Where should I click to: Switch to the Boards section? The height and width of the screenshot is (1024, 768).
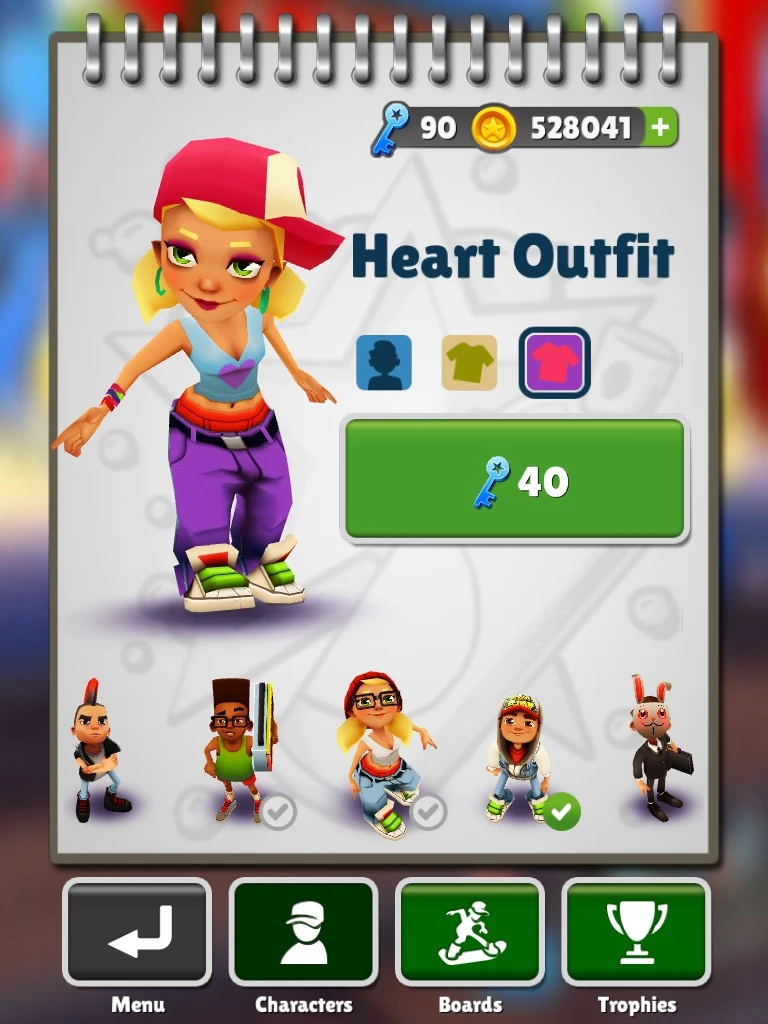pyautogui.click(x=470, y=931)
